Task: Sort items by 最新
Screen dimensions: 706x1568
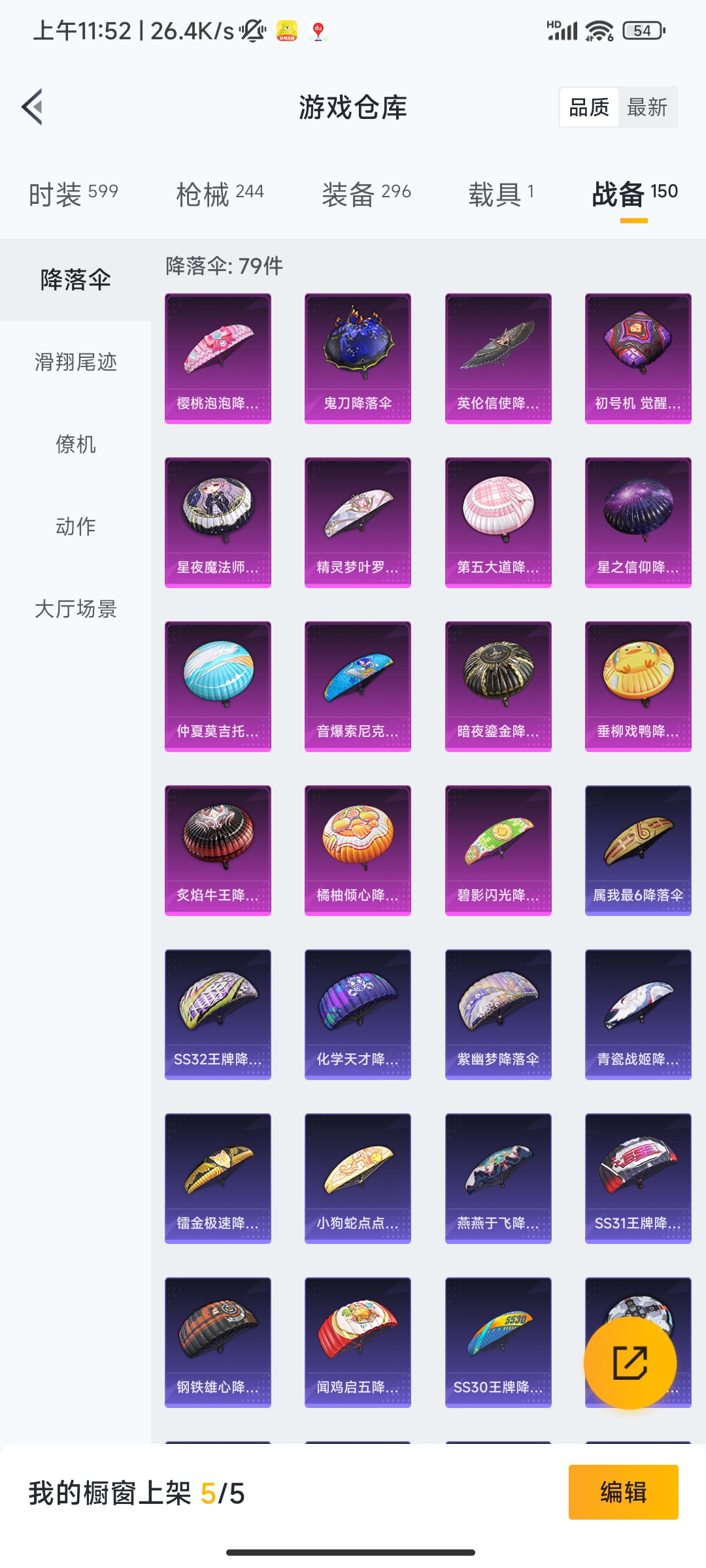Action: pyautogui.click(x=647, y=107)
